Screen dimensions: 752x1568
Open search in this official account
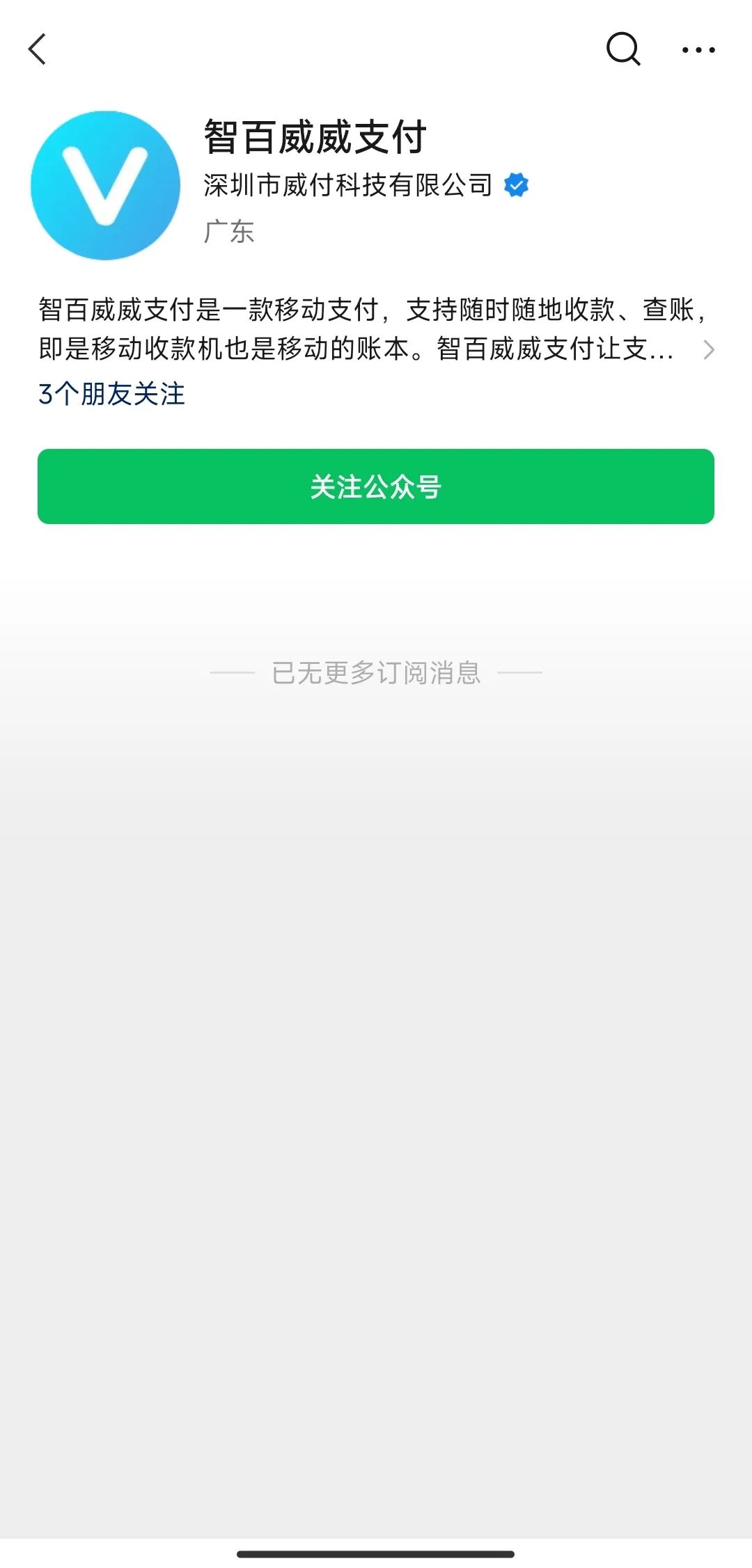click(622, 49)
